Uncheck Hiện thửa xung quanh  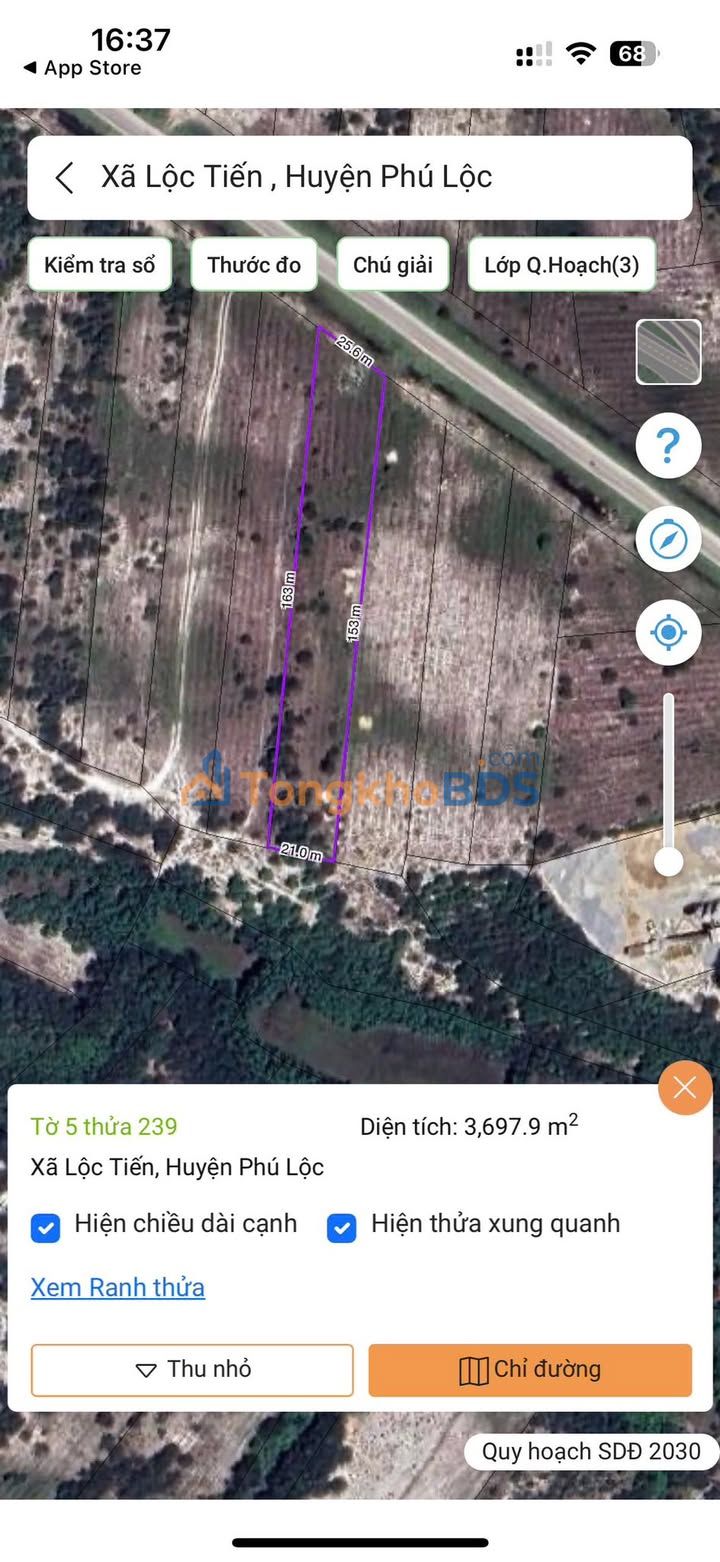[x=342, y=1227]
